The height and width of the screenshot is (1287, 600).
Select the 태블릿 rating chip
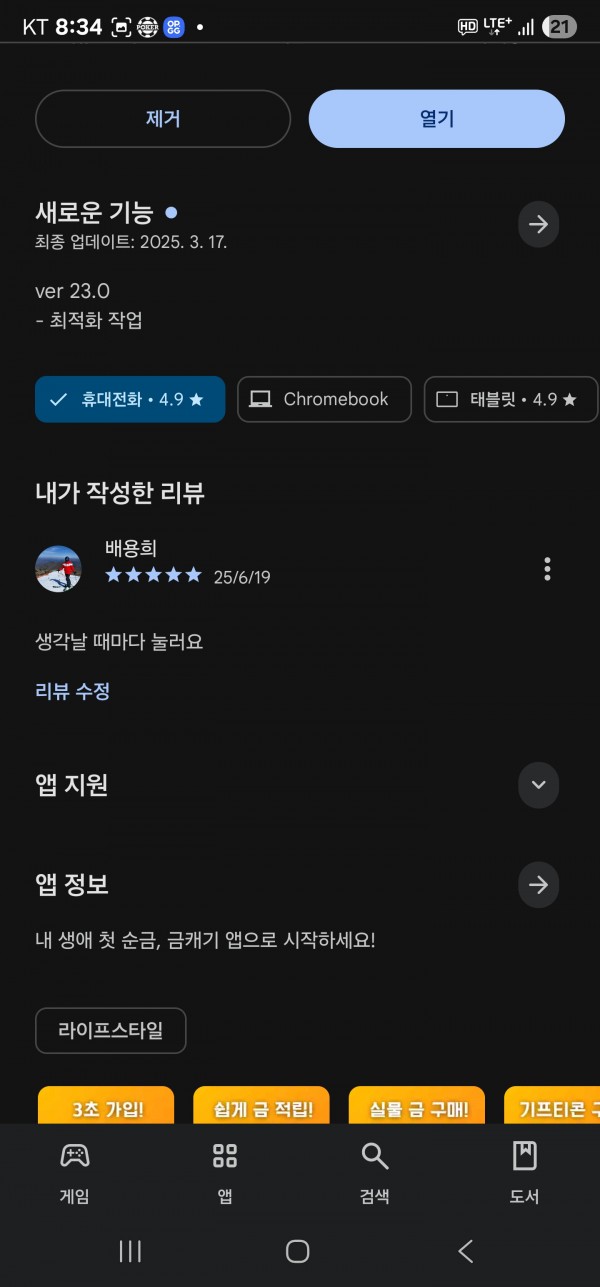[x=511, y=399]
